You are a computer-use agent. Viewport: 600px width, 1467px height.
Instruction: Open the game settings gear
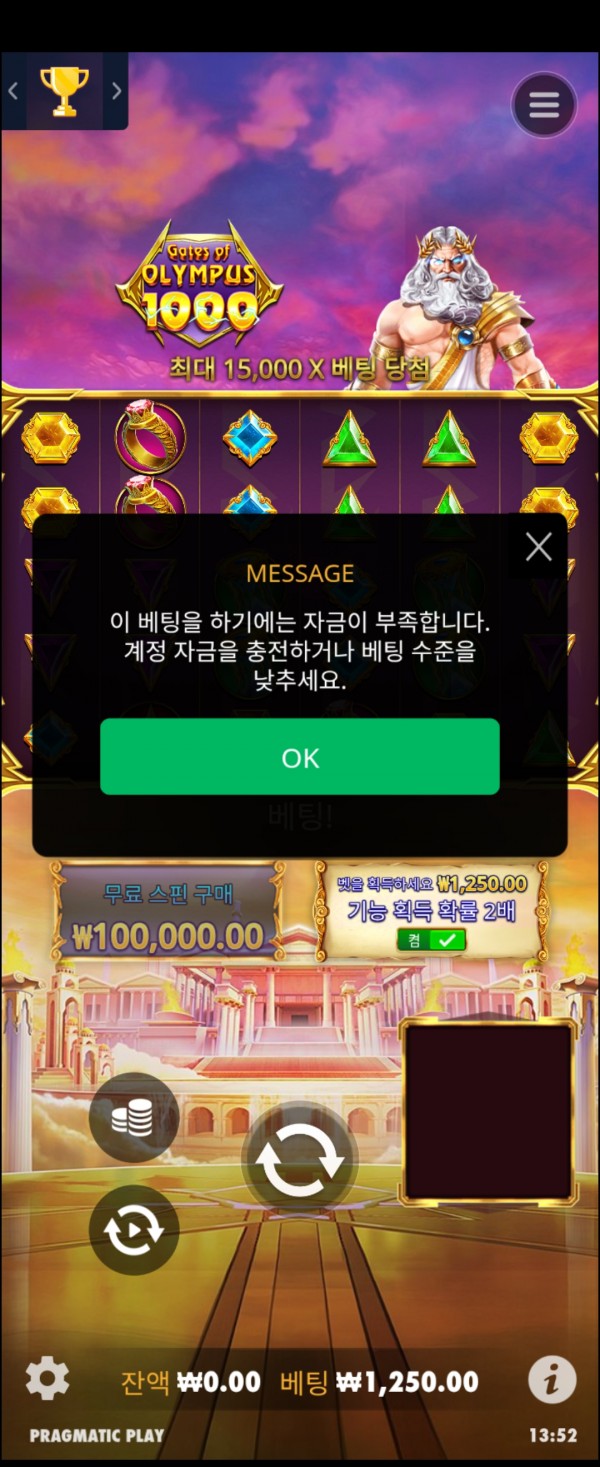pos(47,1380)
